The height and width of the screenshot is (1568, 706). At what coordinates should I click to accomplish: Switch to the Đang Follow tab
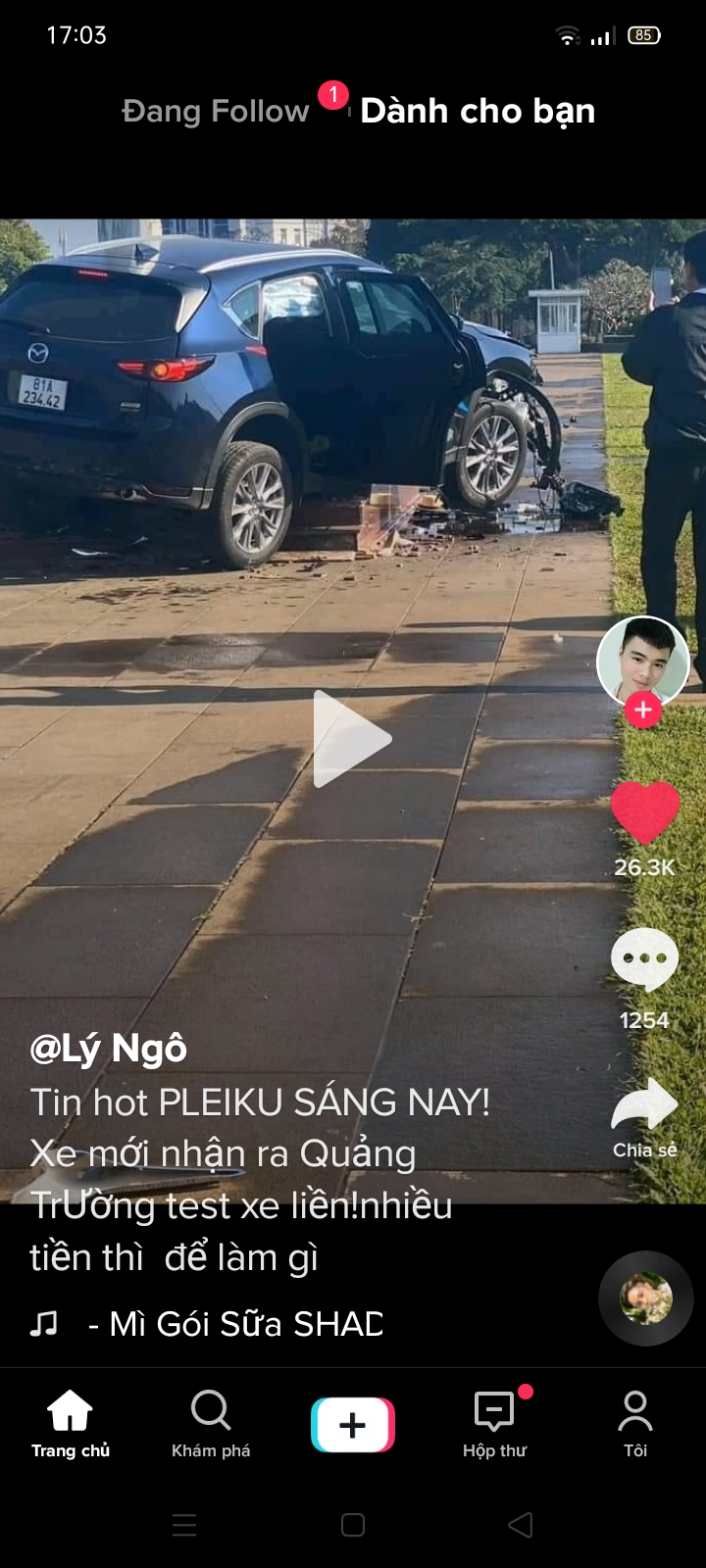coord(215,112)
